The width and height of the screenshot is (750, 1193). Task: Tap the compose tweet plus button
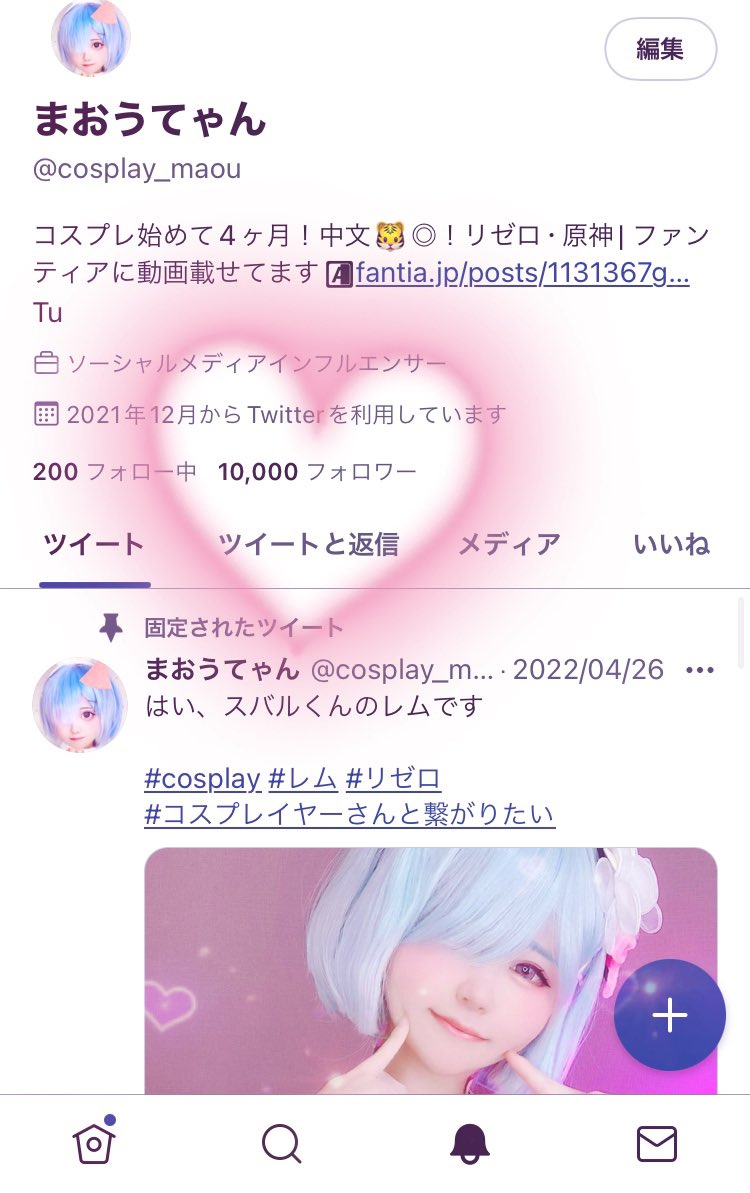click(x=669, y=1015)
